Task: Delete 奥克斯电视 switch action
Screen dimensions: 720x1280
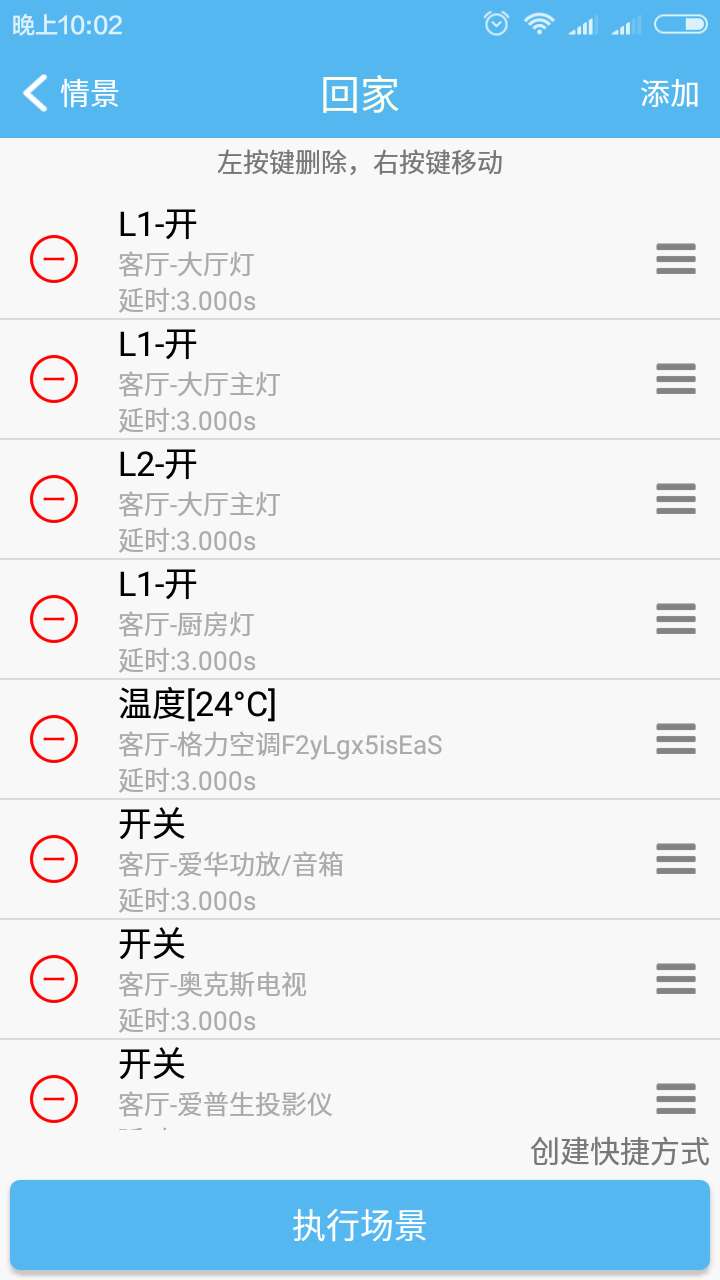Action: (x=54, y=980)
